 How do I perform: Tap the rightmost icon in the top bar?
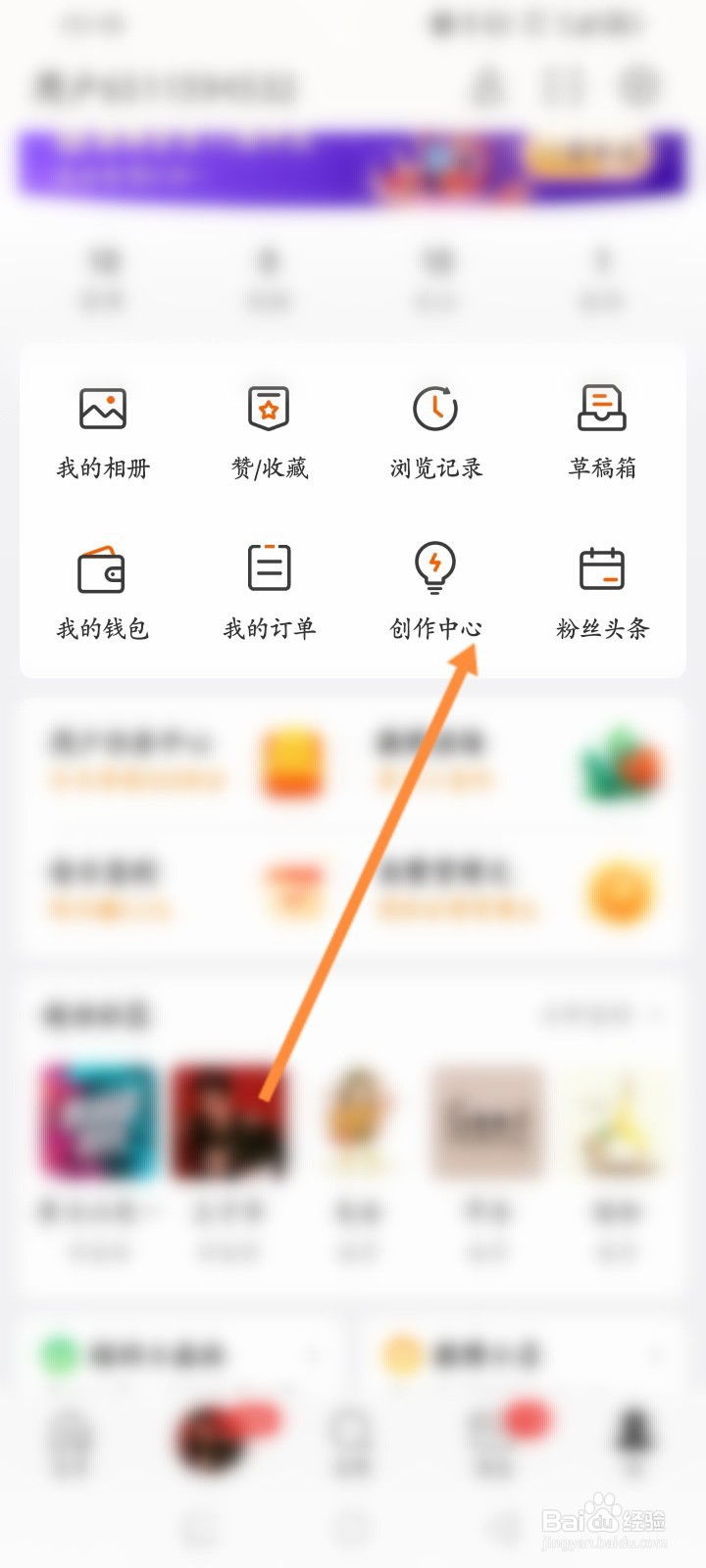coord(638,86)
